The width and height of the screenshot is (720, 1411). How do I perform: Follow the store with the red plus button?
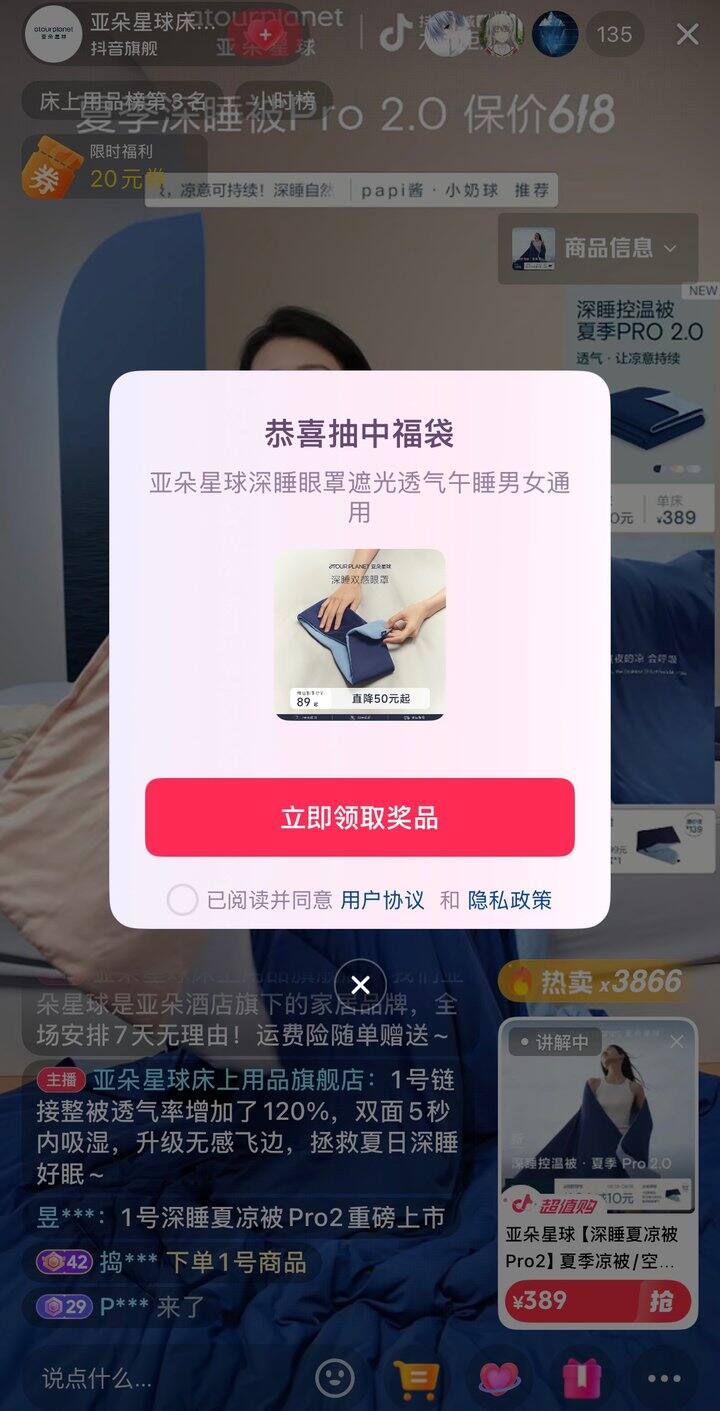point(265,35)
